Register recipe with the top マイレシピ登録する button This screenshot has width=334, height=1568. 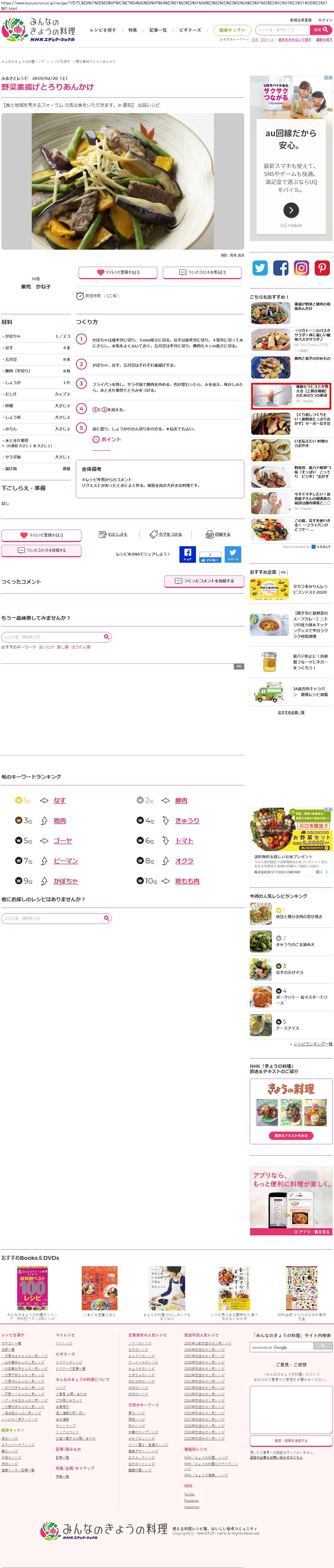point(118,272)
